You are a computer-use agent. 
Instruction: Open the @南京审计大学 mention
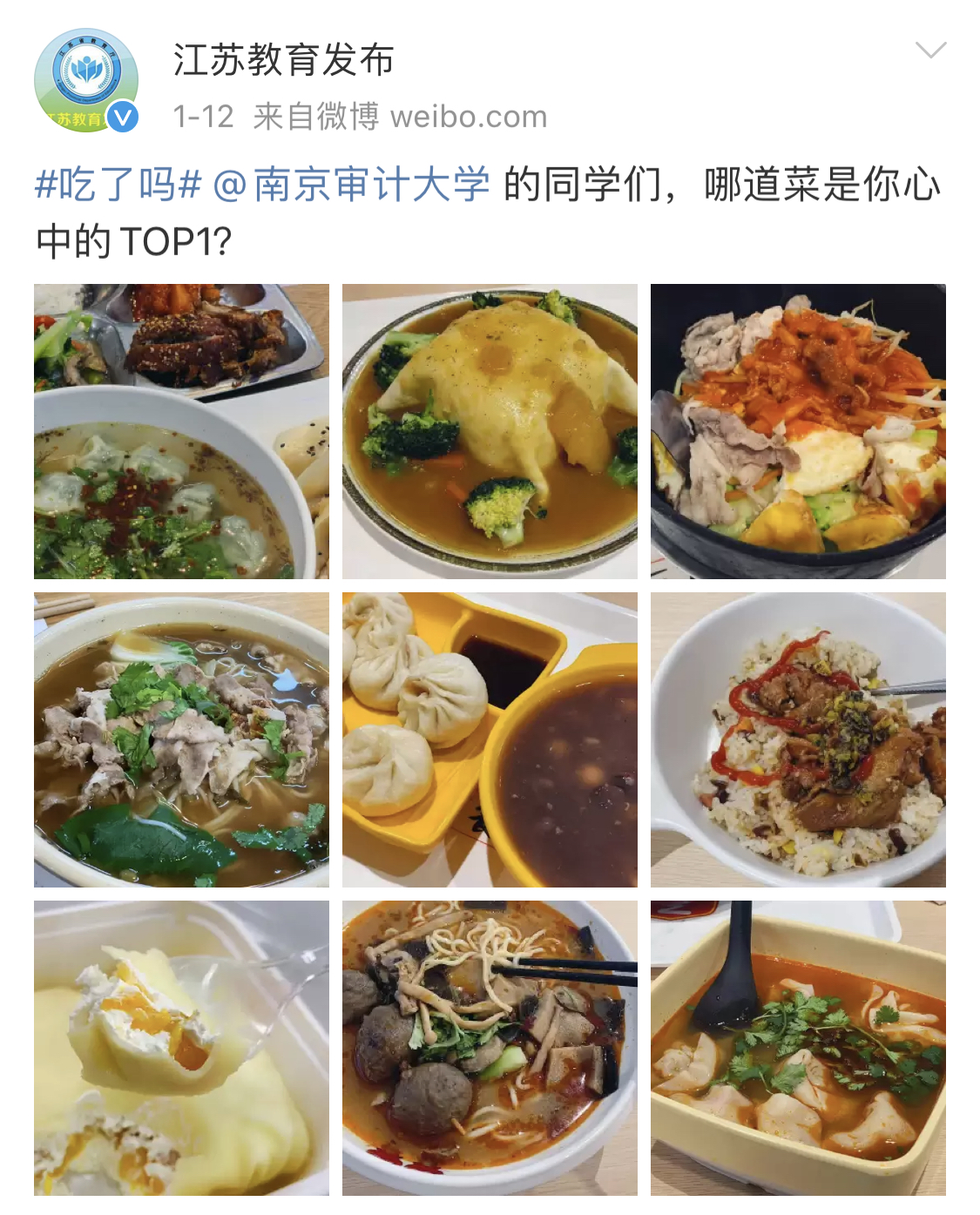[351, 185]
